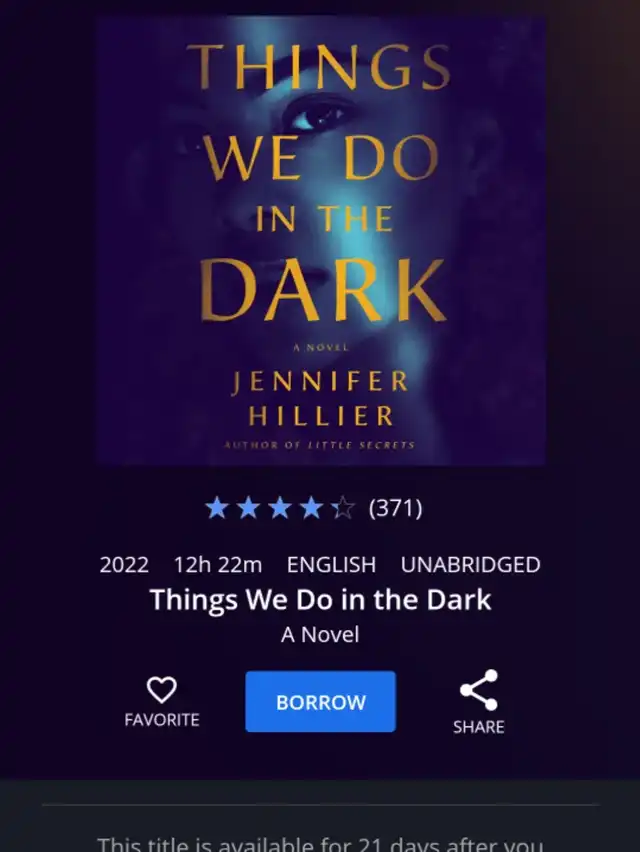
Task: Share this audiobook title
Action: (478, 703)
